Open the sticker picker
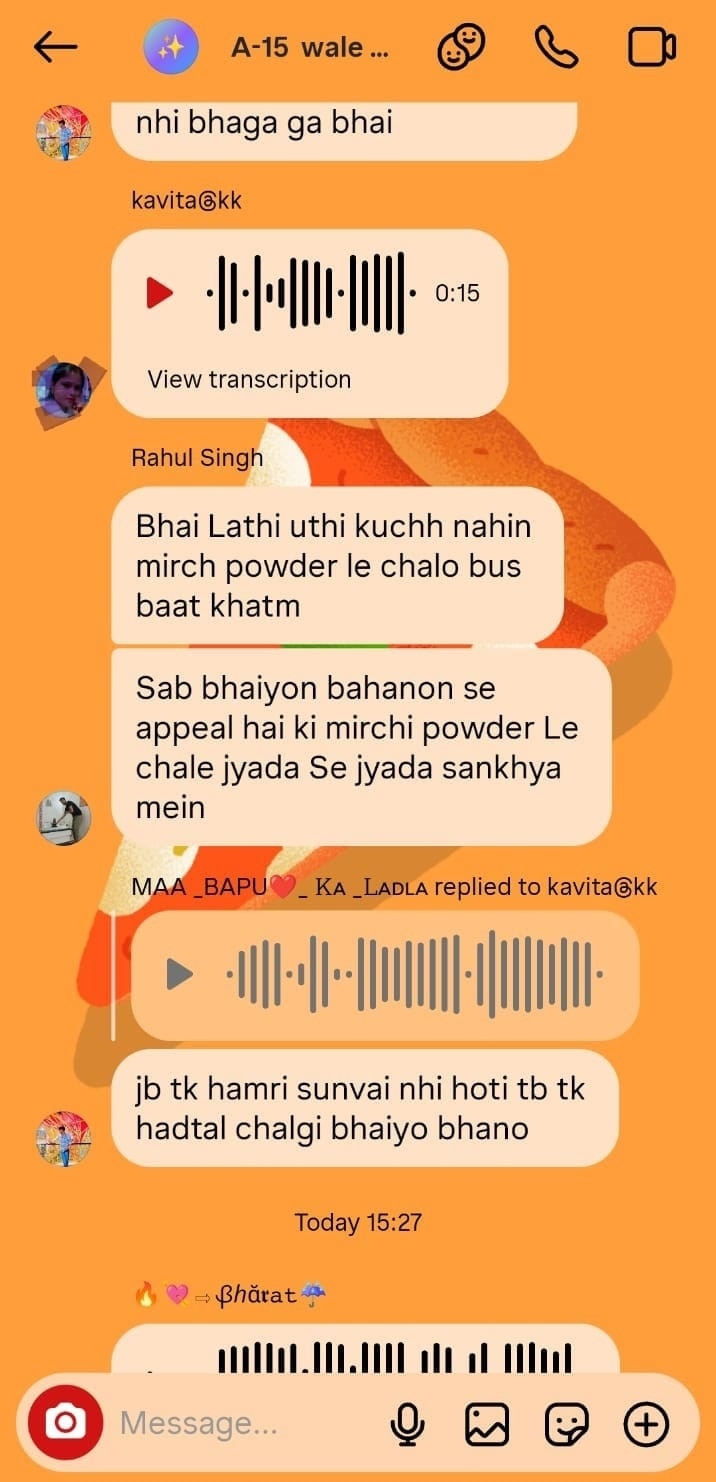Screen dimensions: 716x1482 tap(566, 1423)
